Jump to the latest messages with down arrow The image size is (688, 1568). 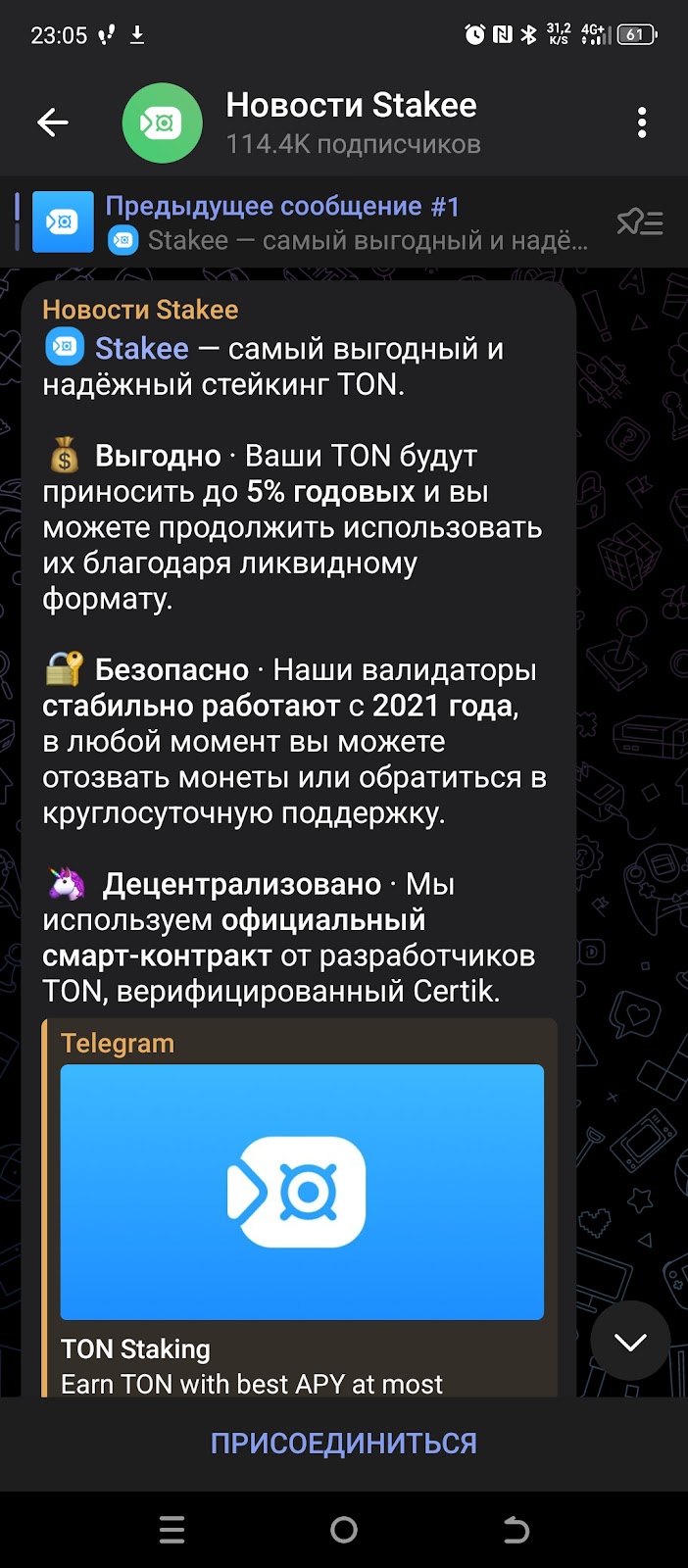click(630, 1341)
